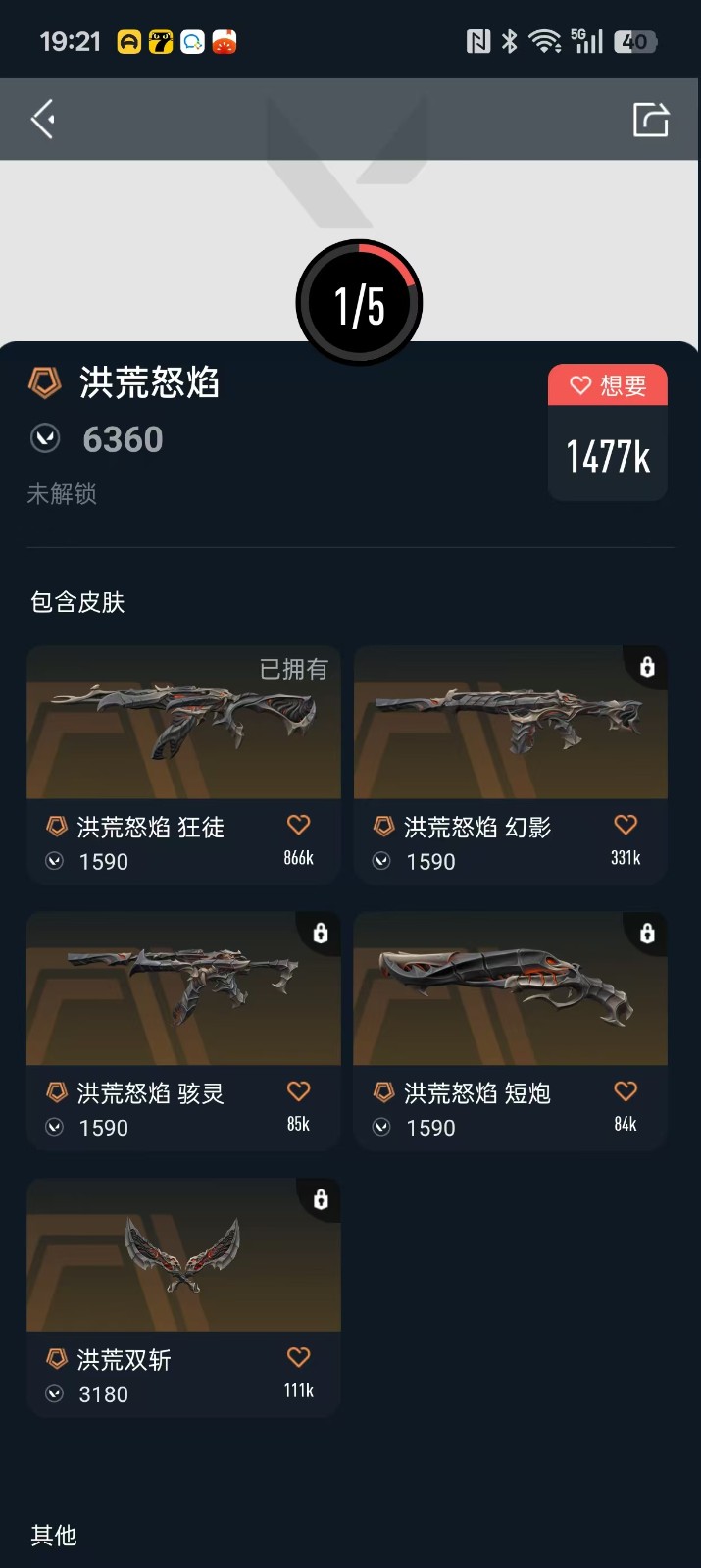View the 洪荒怒焰 骇灵 skin card
The image size is (701, 1568).
click(183, 990)
